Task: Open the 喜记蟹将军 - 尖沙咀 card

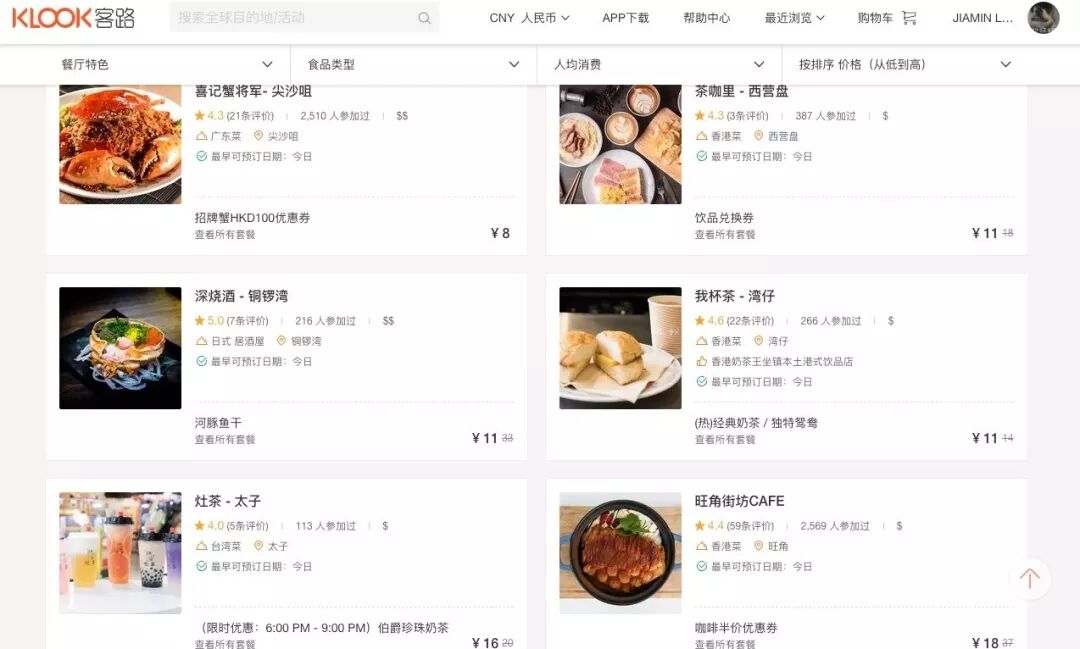Action: pyautogui.click(x=287, y=169)
